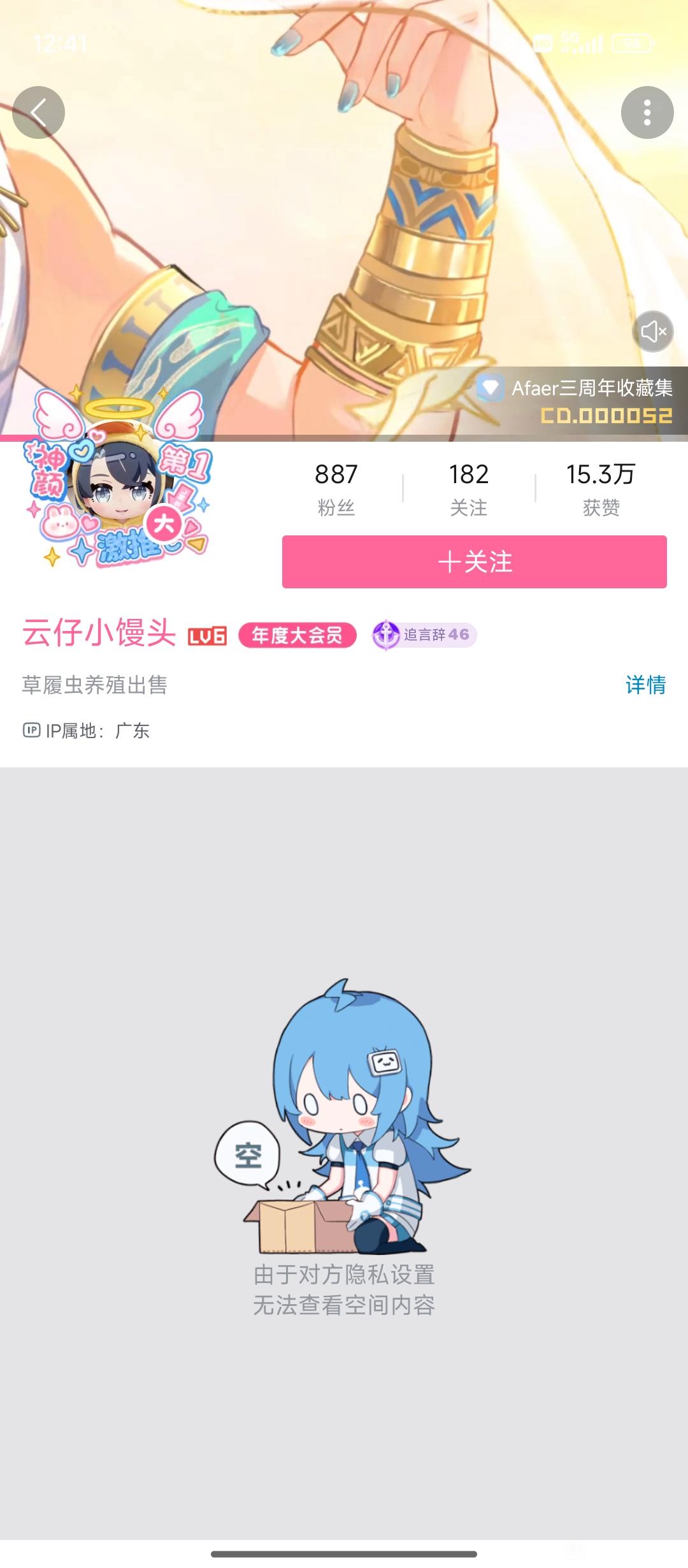The image size is (688, 1568).
Task: Follow 云仔小馒头 with the 关注 button
Action: pyautogui.click(x=475, y=562)
